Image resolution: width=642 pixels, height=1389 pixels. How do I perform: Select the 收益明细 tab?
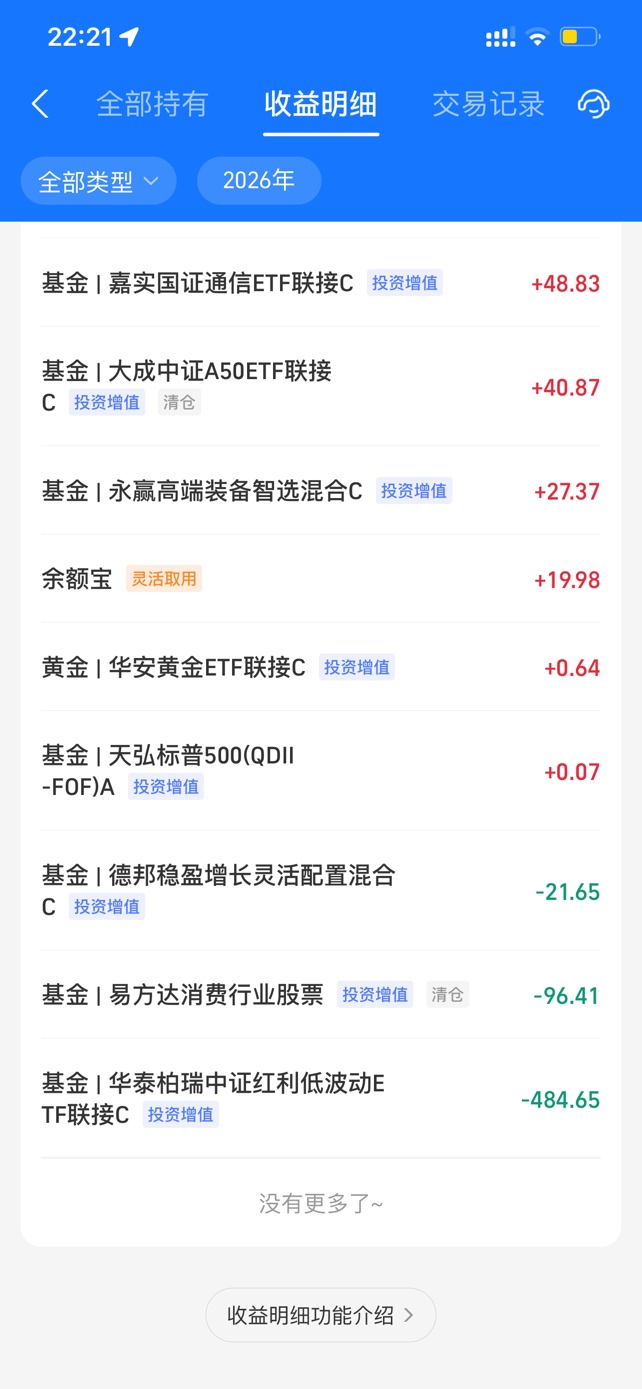[320, 104]
